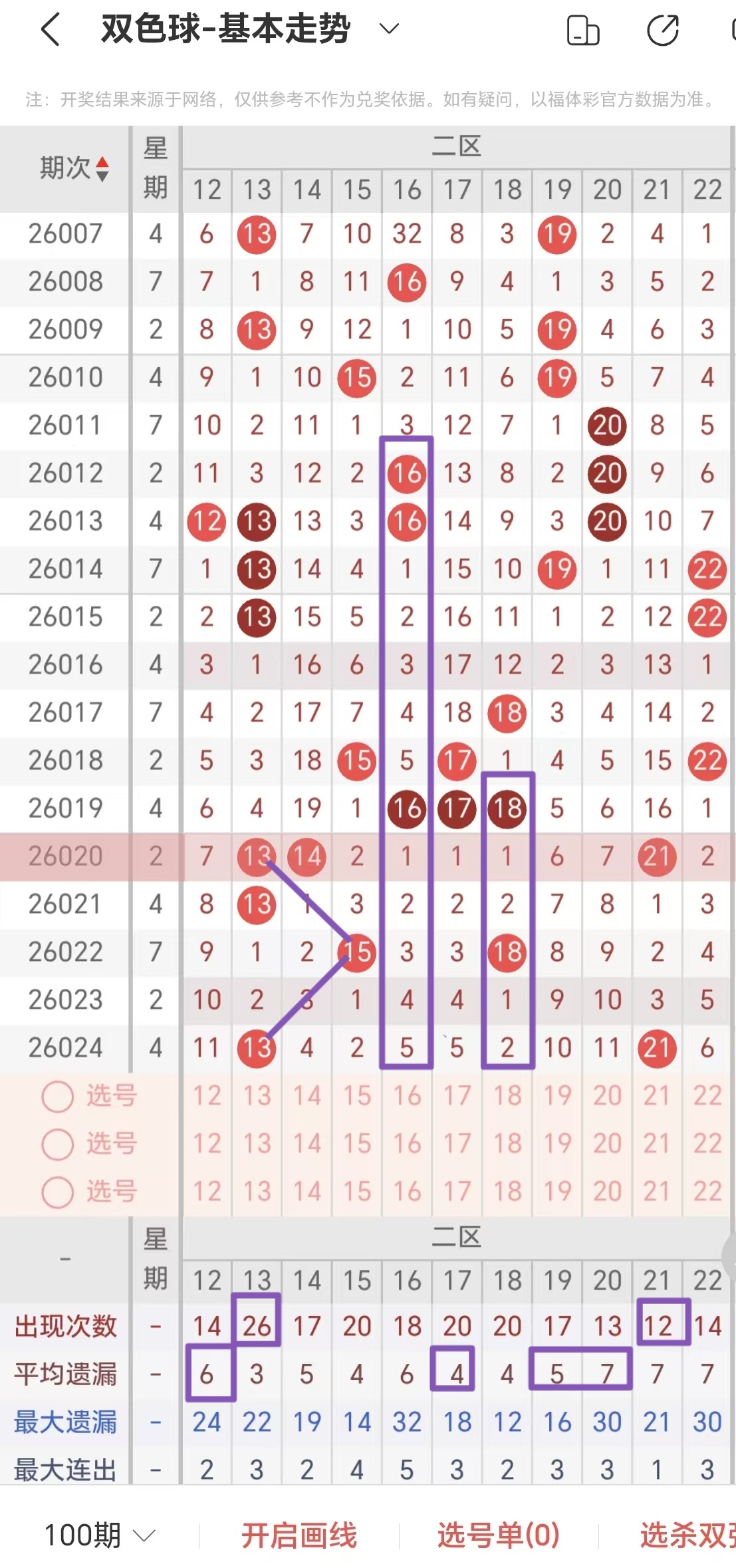Open the 100期 period count dropdown
This screenshot has width=736, height=1568.
pyautogui.click(x=100, y=1535)
